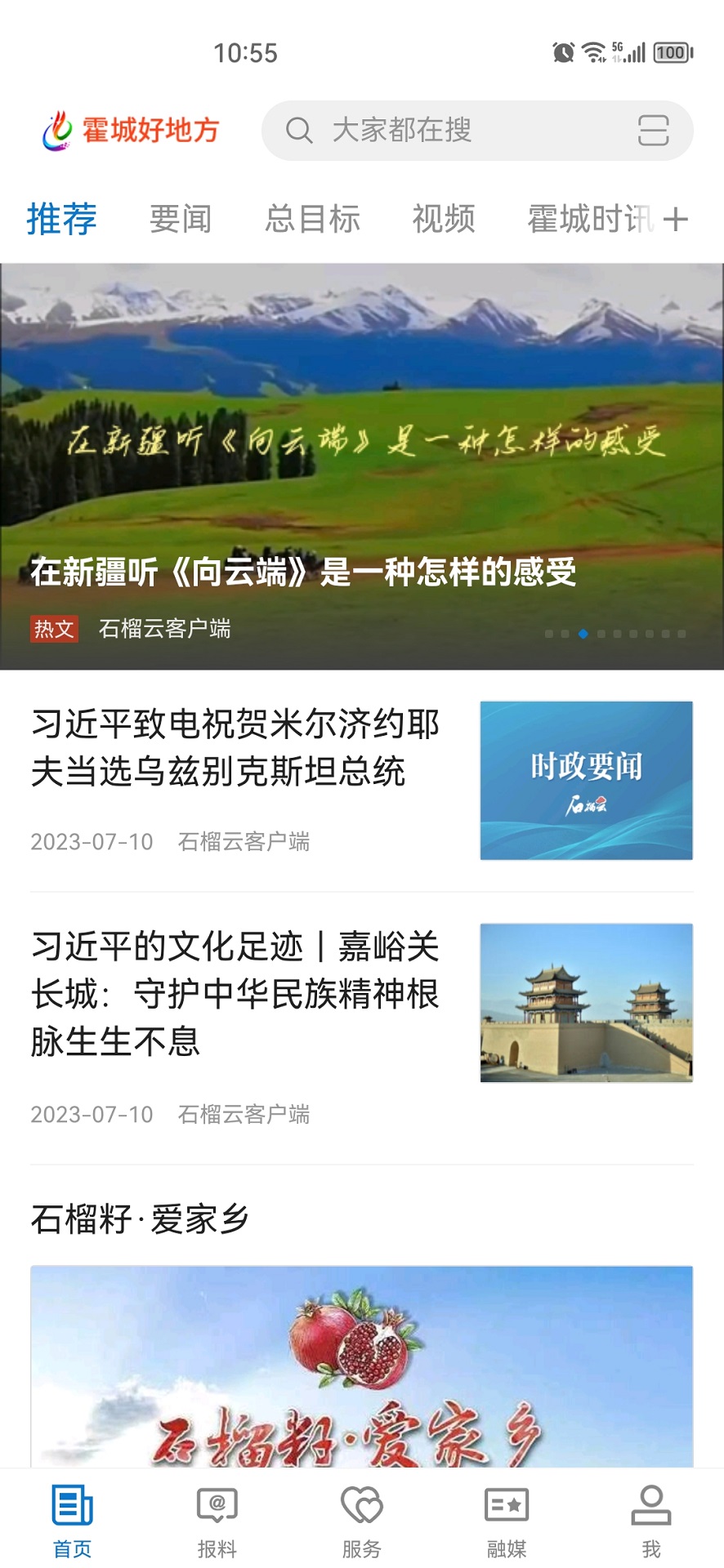This screenshot has width=724, height=1568.
Task: Select the 推荐 tab
Action: 62,219
